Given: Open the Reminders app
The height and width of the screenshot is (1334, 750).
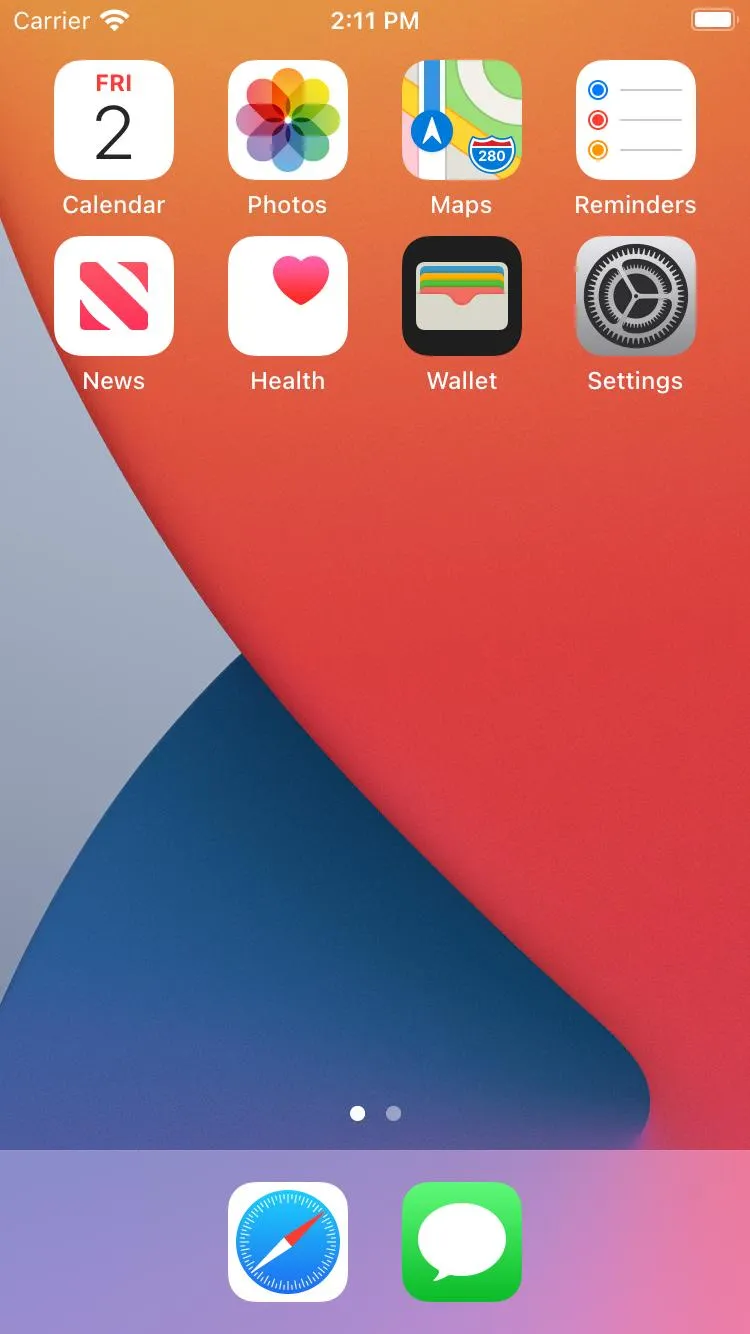Looking at the screenshot, I should 635,120.
